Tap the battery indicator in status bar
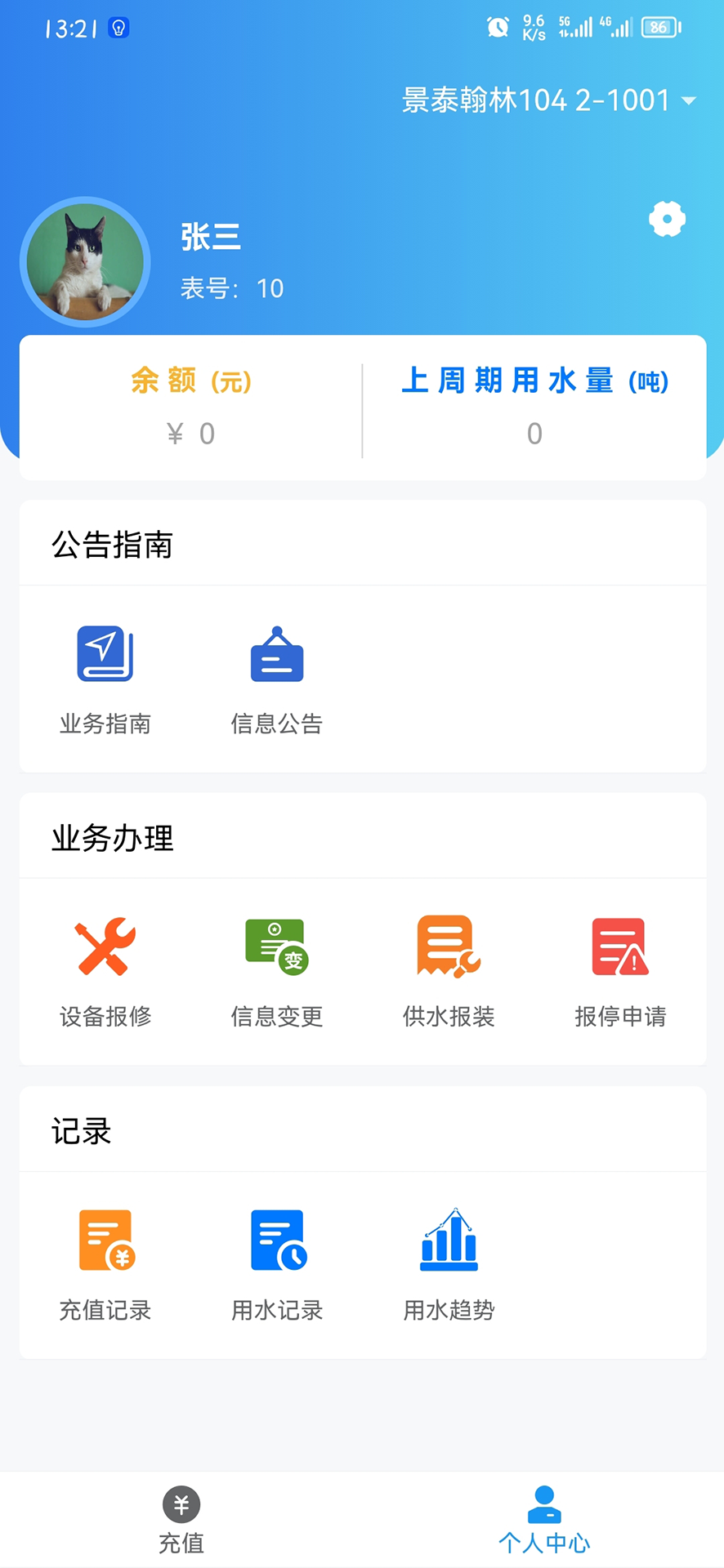The width and height of the screenshot is (724, 1568). click(657, 27)
